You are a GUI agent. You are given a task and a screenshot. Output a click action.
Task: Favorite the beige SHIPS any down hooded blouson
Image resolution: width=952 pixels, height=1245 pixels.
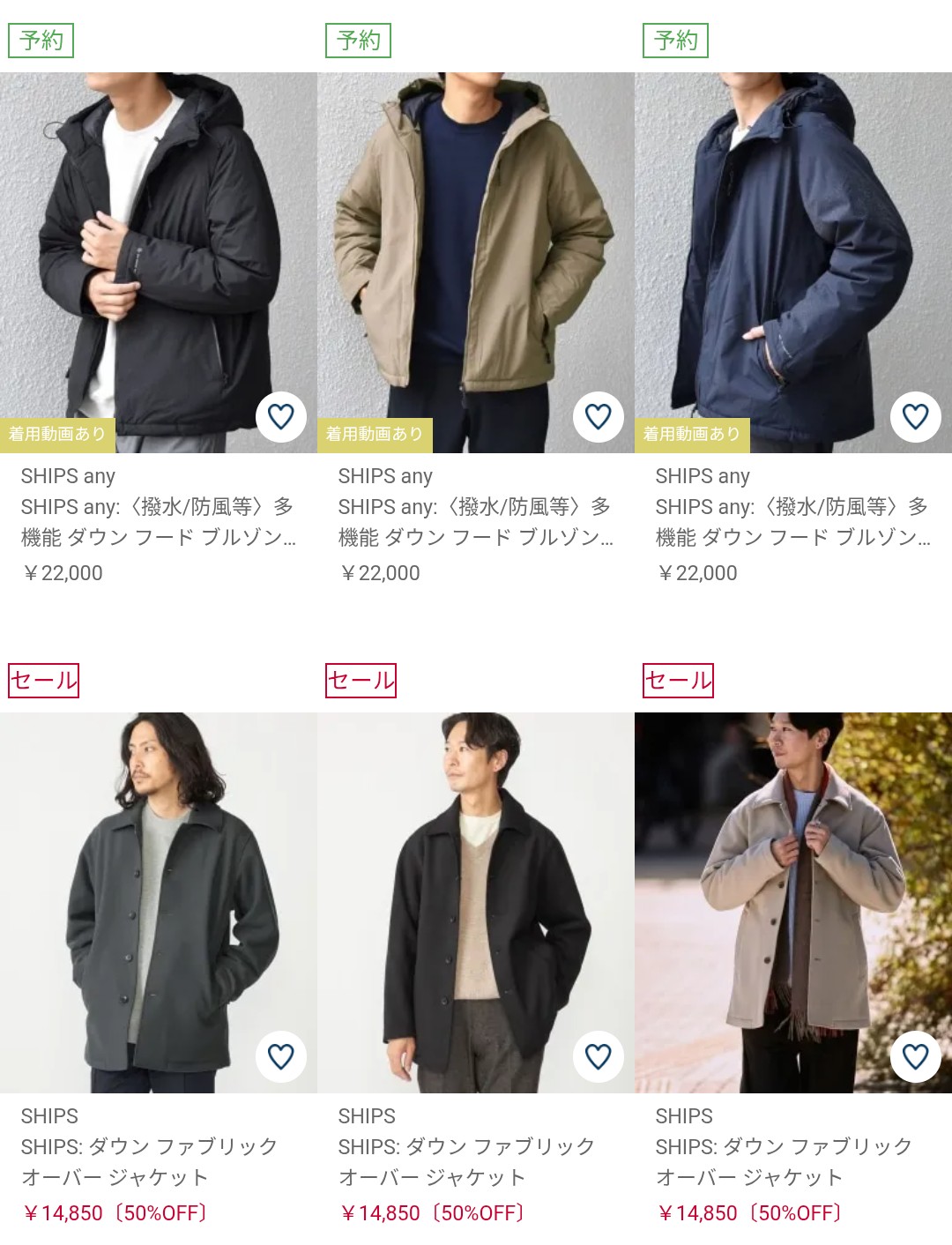(x=598, y=416)
